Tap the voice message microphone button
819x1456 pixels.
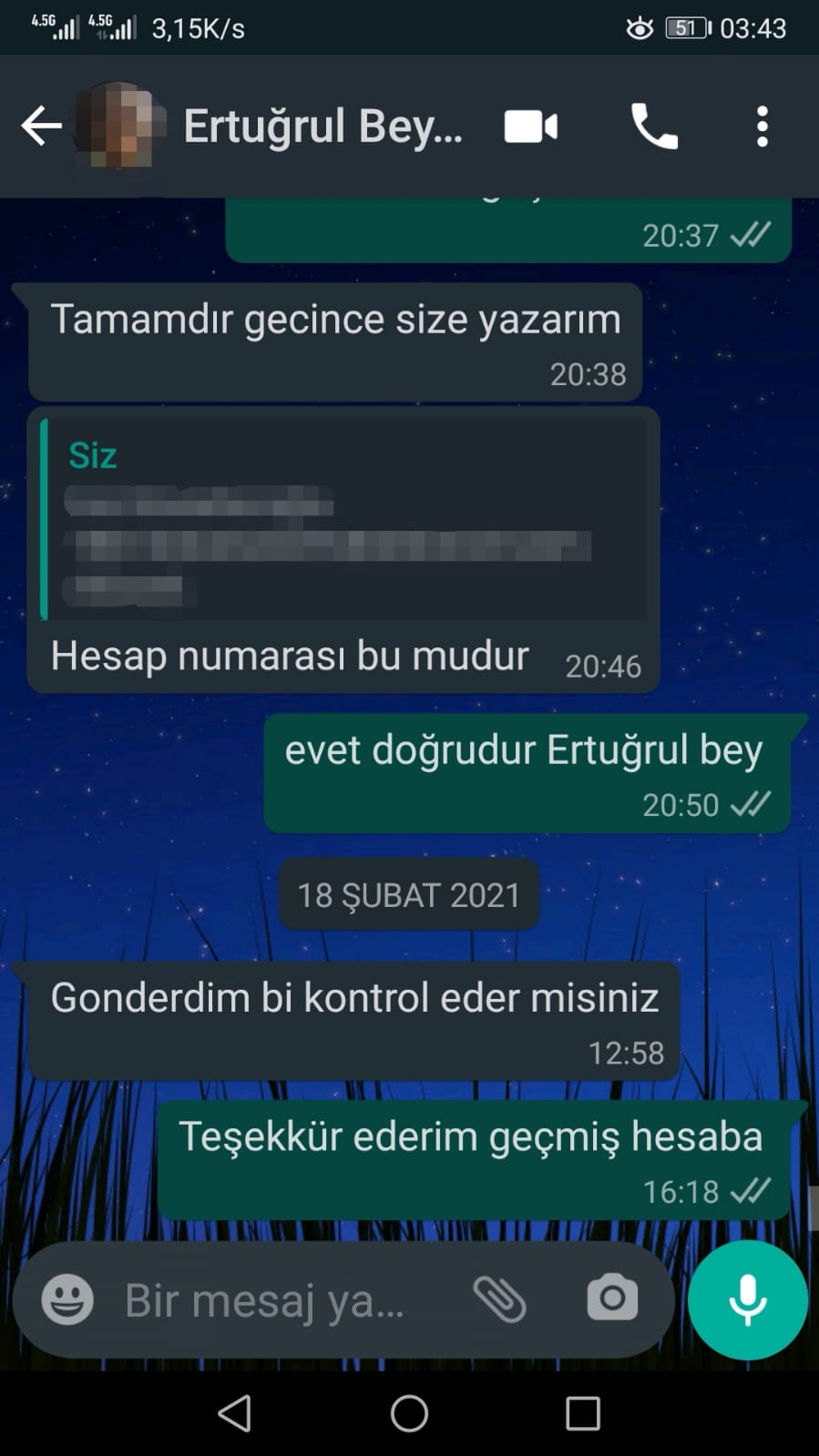click(x=748, y=1299)
